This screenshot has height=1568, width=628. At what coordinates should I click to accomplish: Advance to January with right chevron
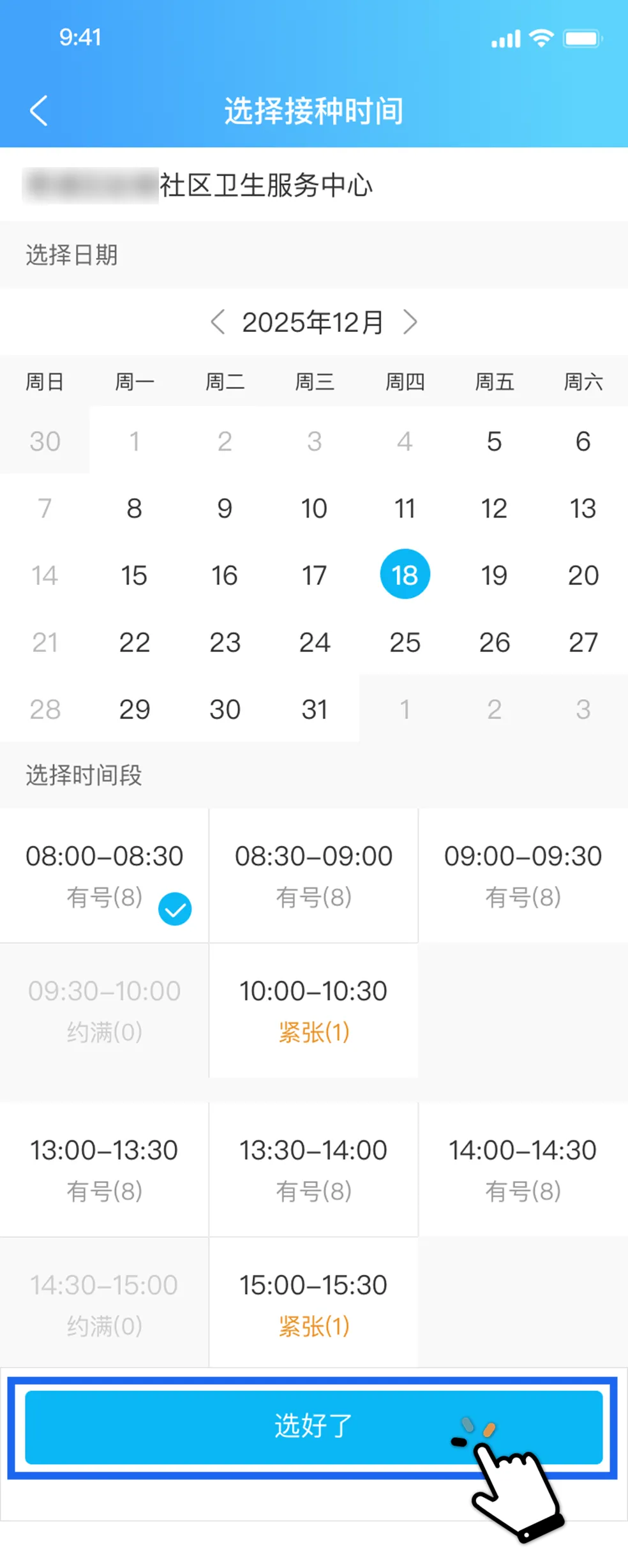tap(410, 322)
